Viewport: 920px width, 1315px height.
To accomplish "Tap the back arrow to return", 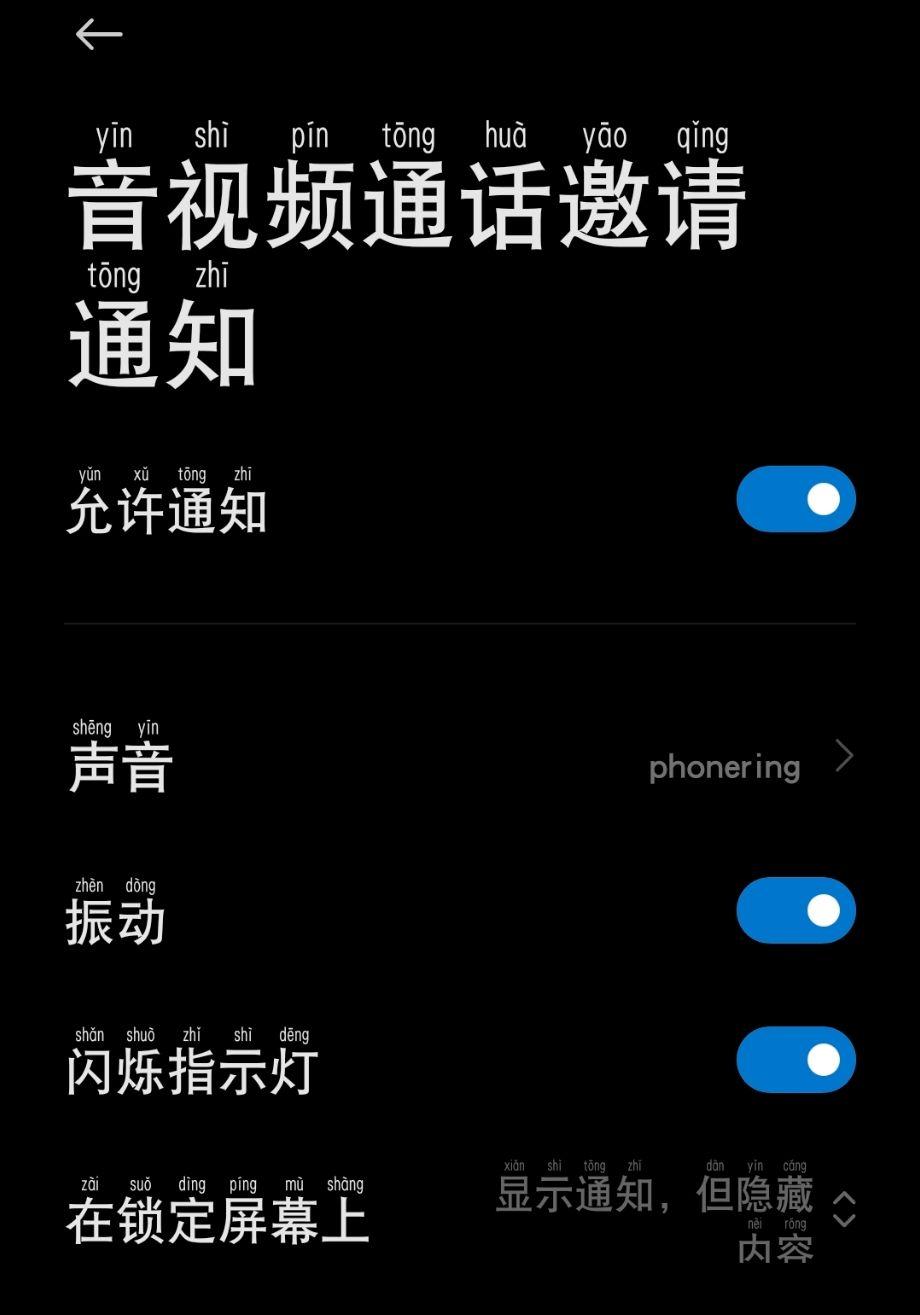I will click(97, 34).
